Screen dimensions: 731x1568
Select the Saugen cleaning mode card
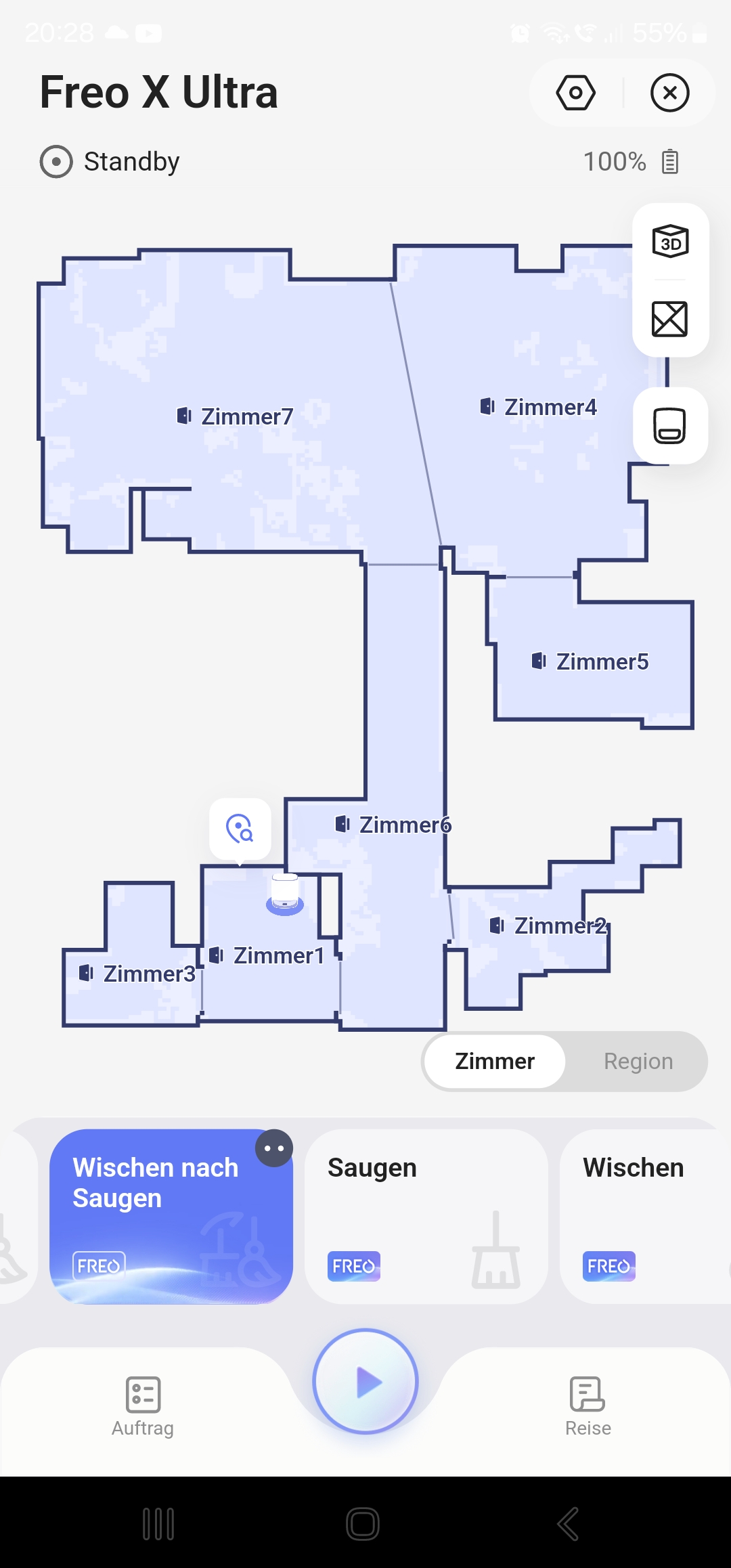point(426,1217)
